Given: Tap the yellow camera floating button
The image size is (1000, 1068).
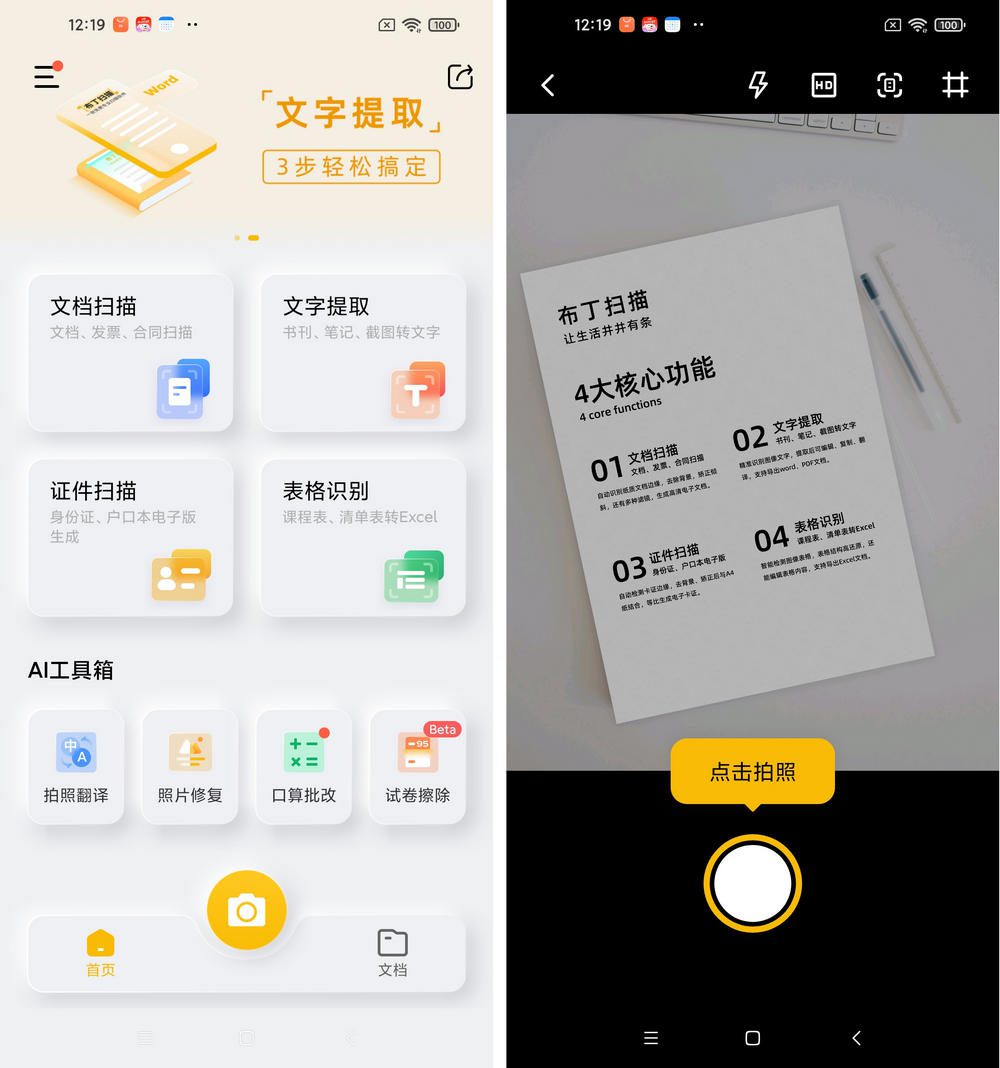Looking at the screenshot, I should [x=246, y=910].
